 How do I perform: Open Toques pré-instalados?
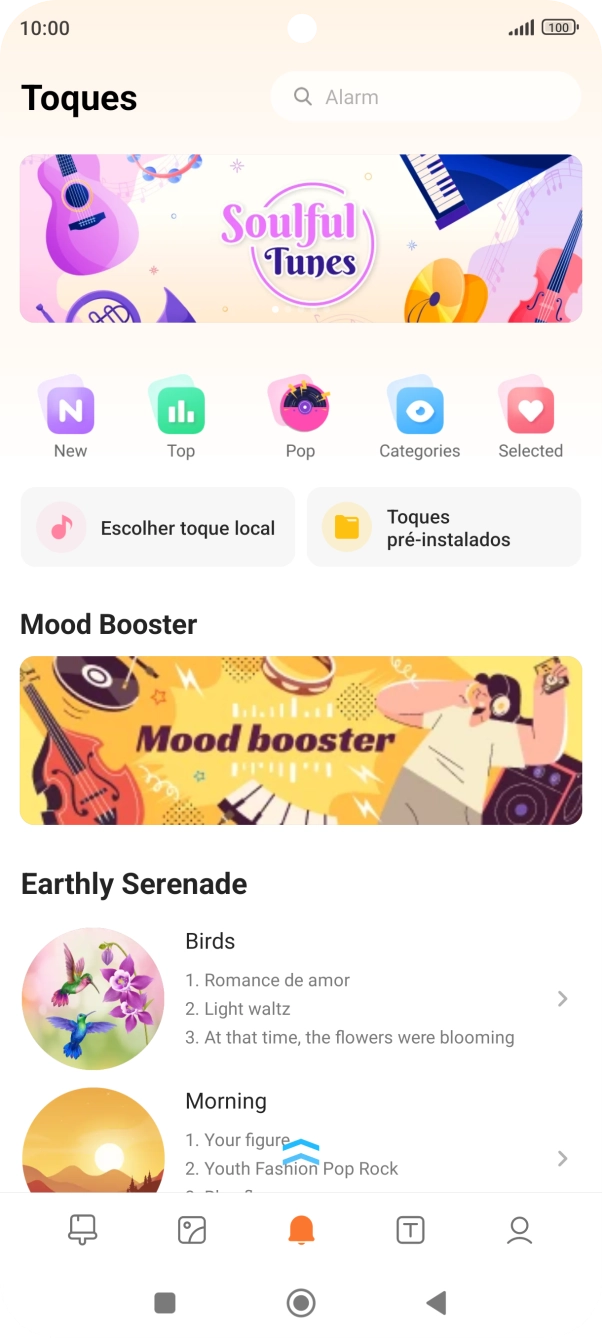tap(444, 528)
